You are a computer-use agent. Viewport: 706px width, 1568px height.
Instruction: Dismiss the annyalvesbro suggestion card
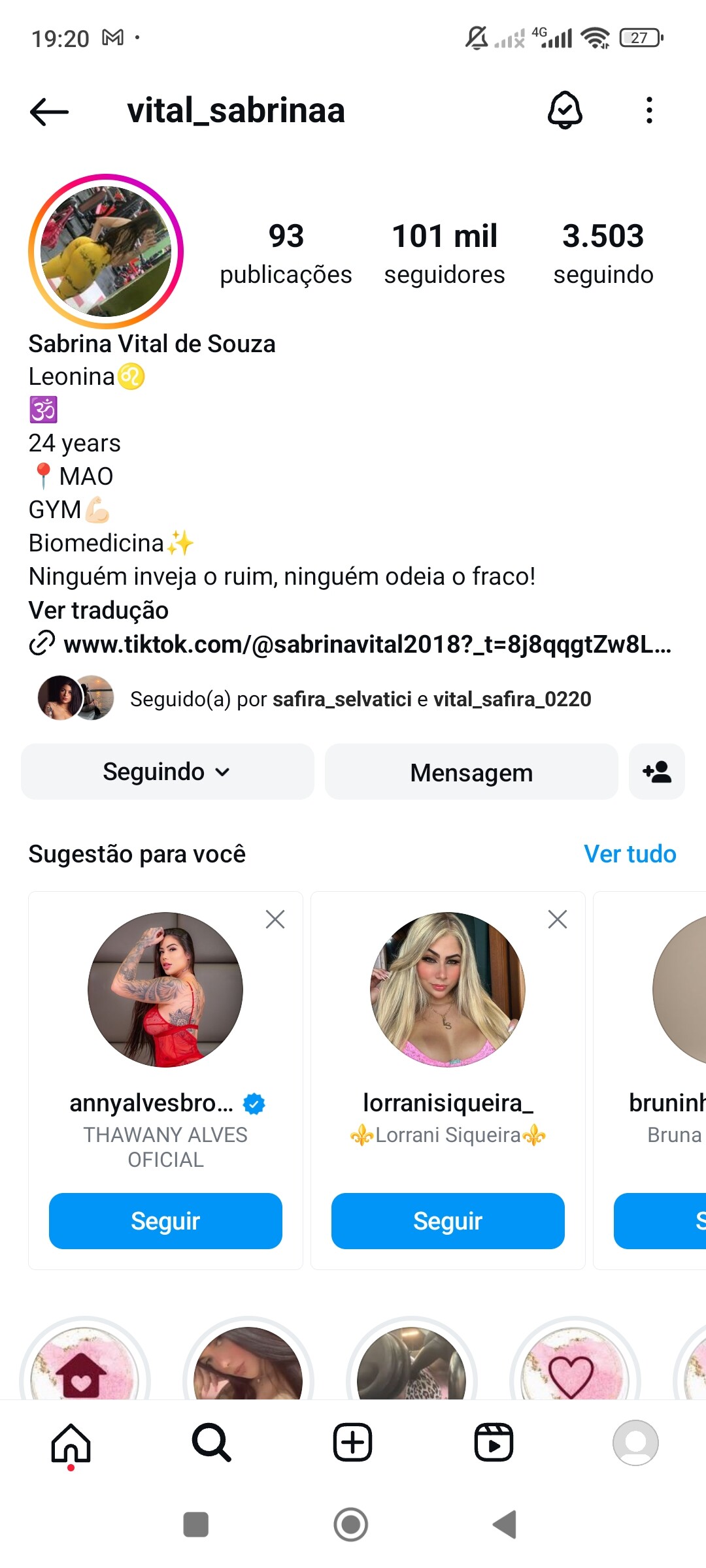tap(275, 919)
